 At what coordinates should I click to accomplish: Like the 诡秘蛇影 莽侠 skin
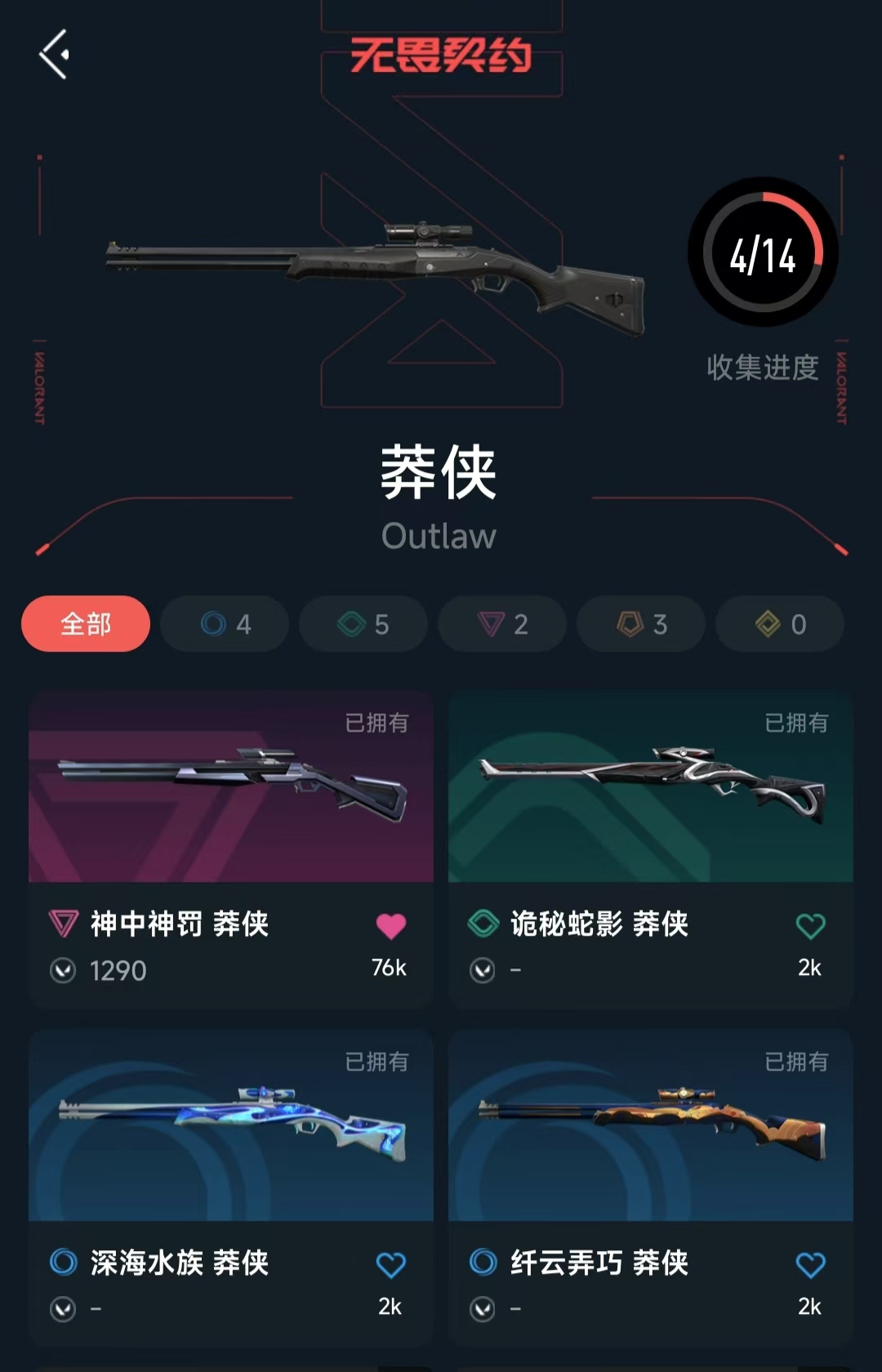pos(810,926)
